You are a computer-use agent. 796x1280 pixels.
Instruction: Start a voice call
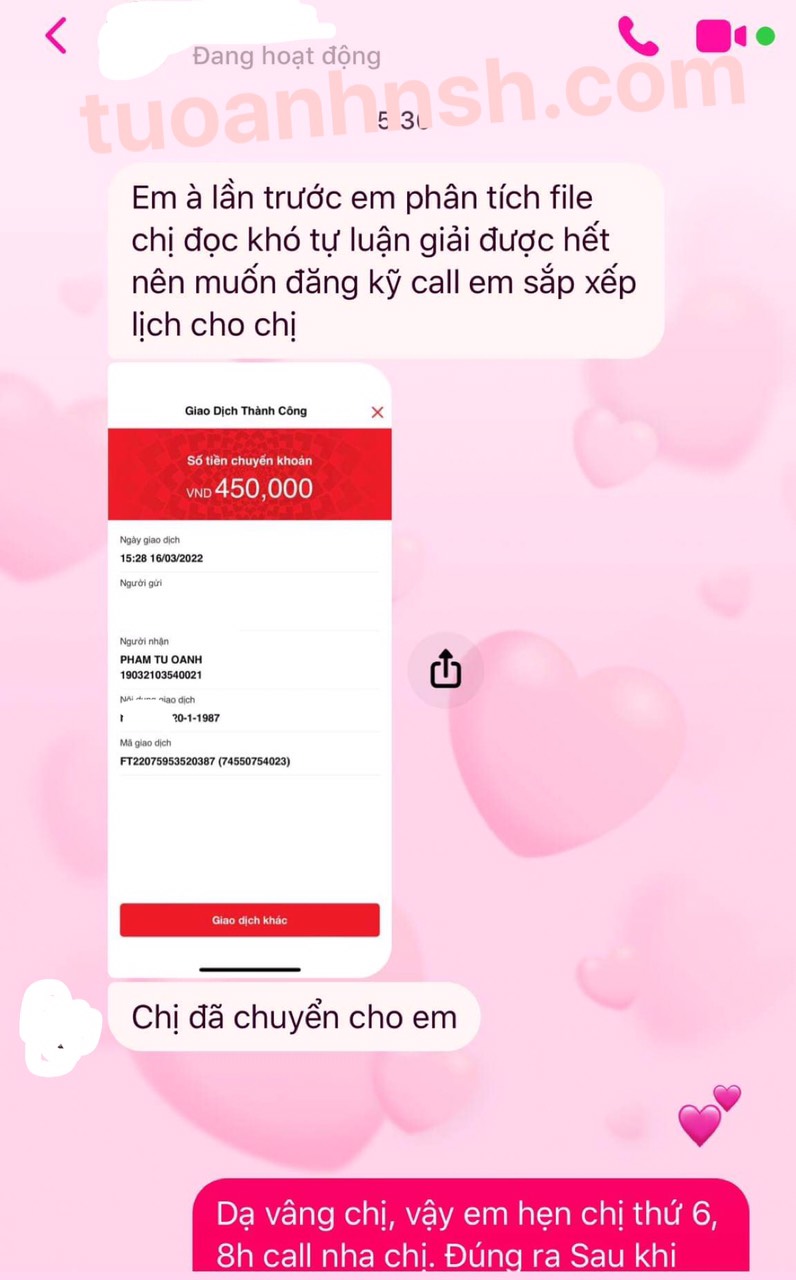pyautogui.click(x=637, y=36)
